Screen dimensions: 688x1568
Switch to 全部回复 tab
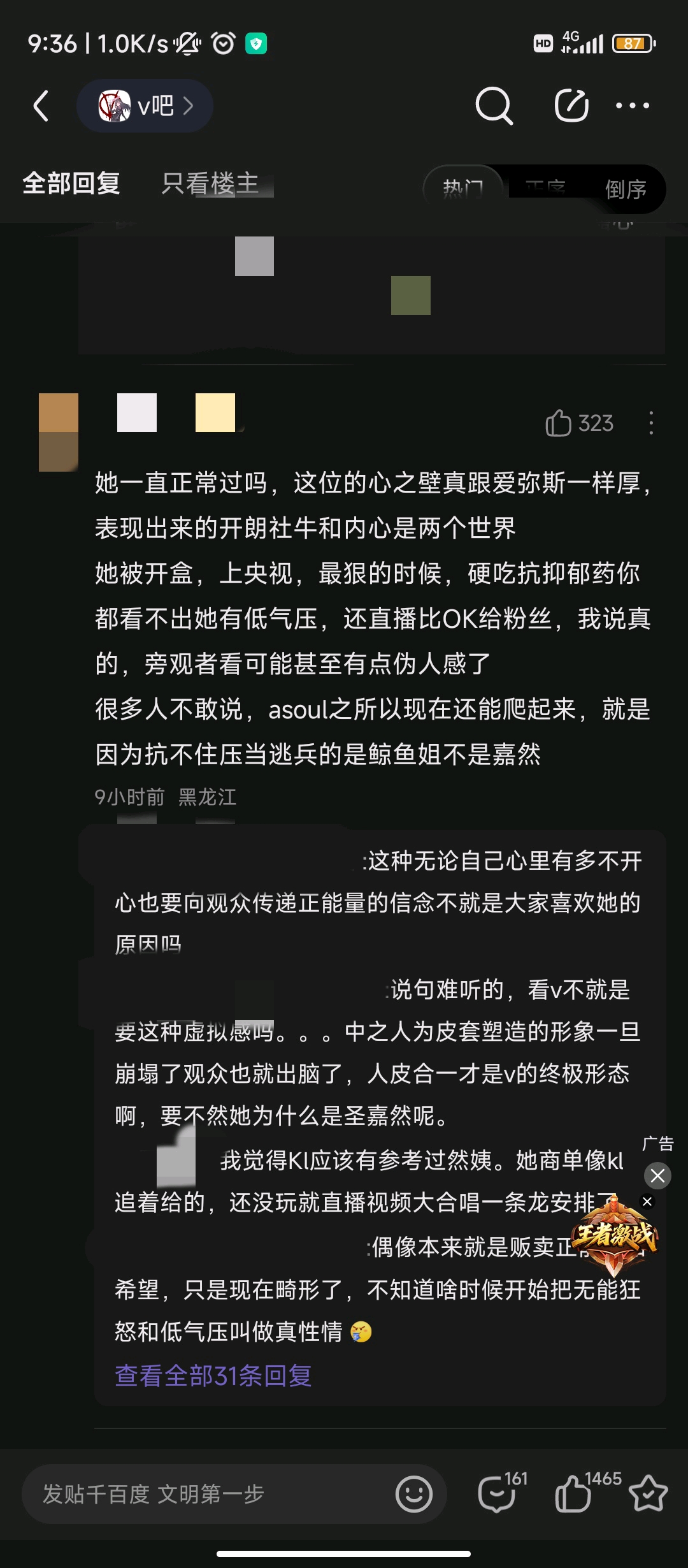point(71,184)
